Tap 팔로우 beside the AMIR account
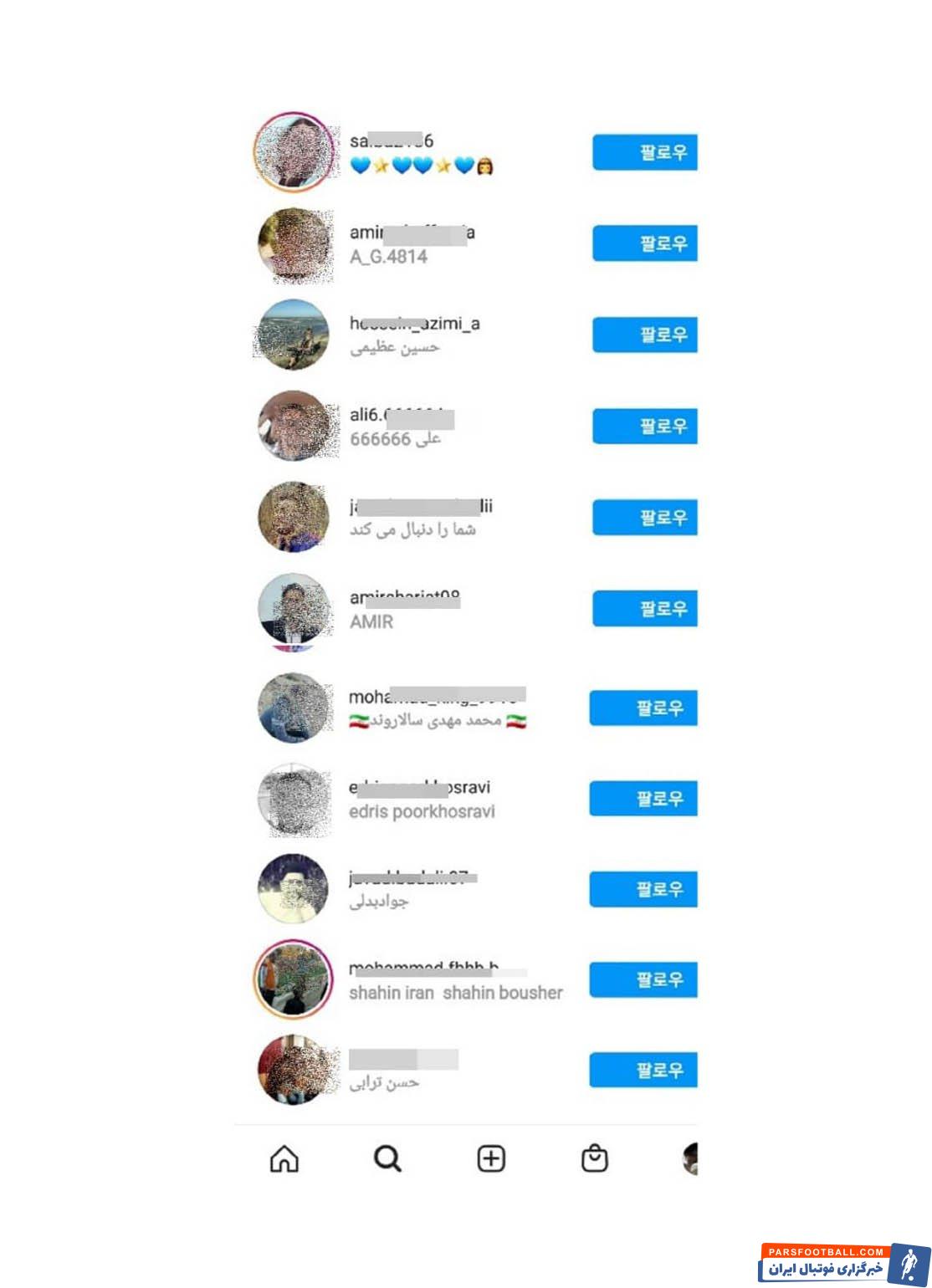The image size is (932, 1288). pyautogui.click(x=645, y=609)
